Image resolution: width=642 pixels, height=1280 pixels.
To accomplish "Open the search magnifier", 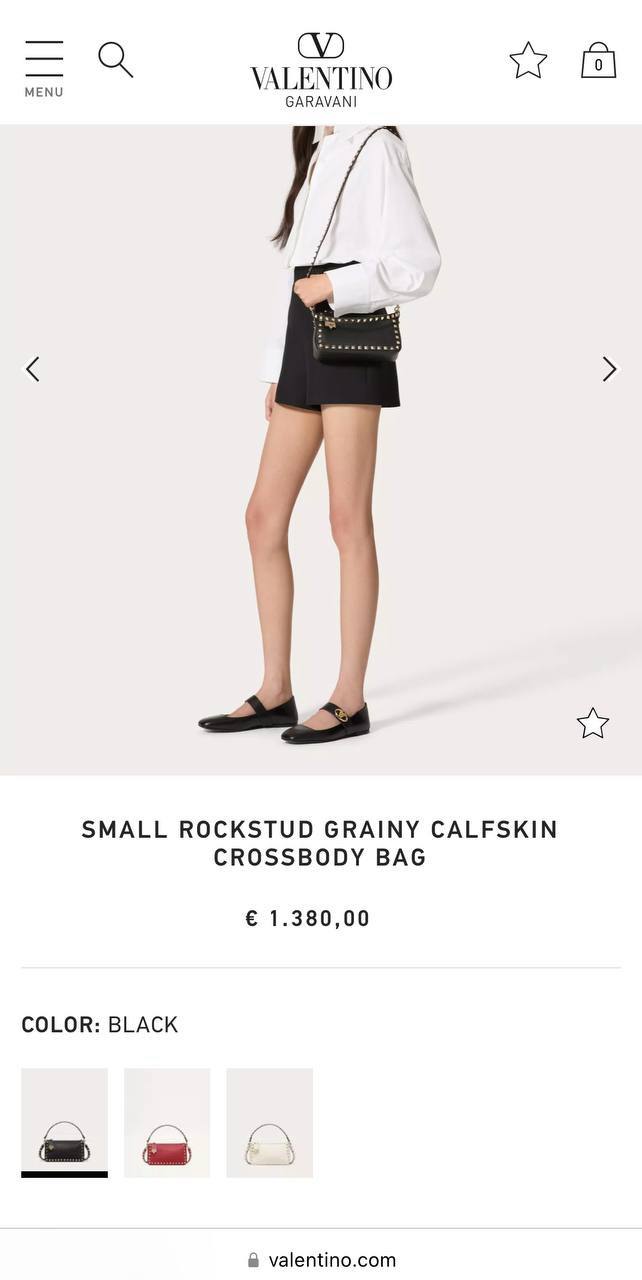I will tap(115, 60).
